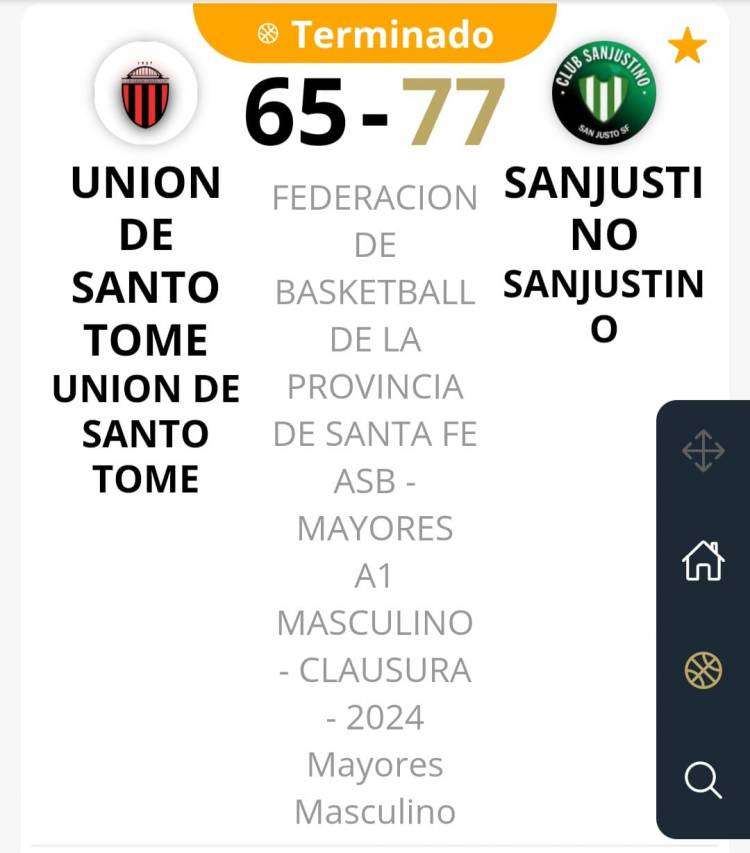Go to the home screen icon

click(703, 560)
